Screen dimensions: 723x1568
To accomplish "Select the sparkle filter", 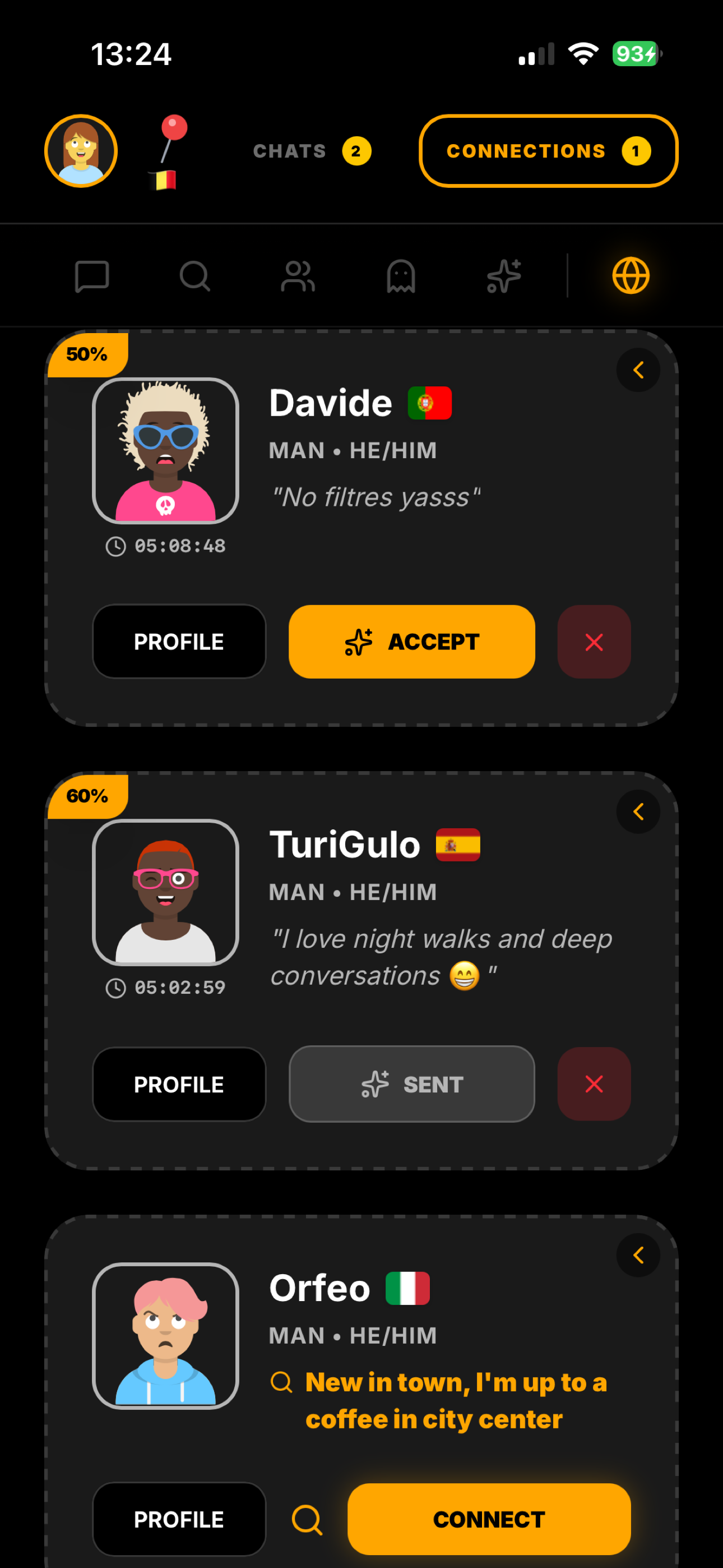I will coord(504,276).
